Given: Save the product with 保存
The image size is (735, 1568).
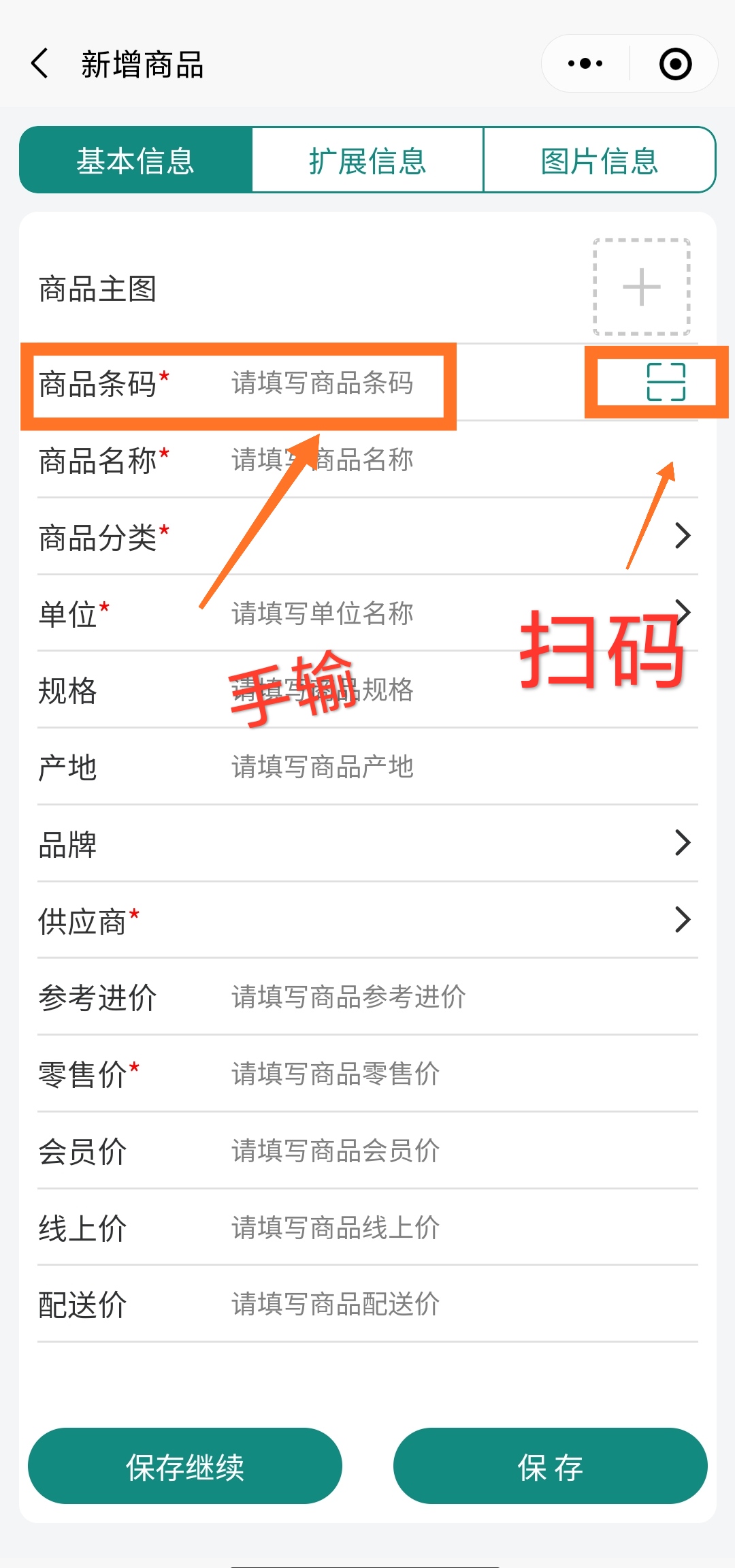Looking at the screenshot, I should point(550,1466).
